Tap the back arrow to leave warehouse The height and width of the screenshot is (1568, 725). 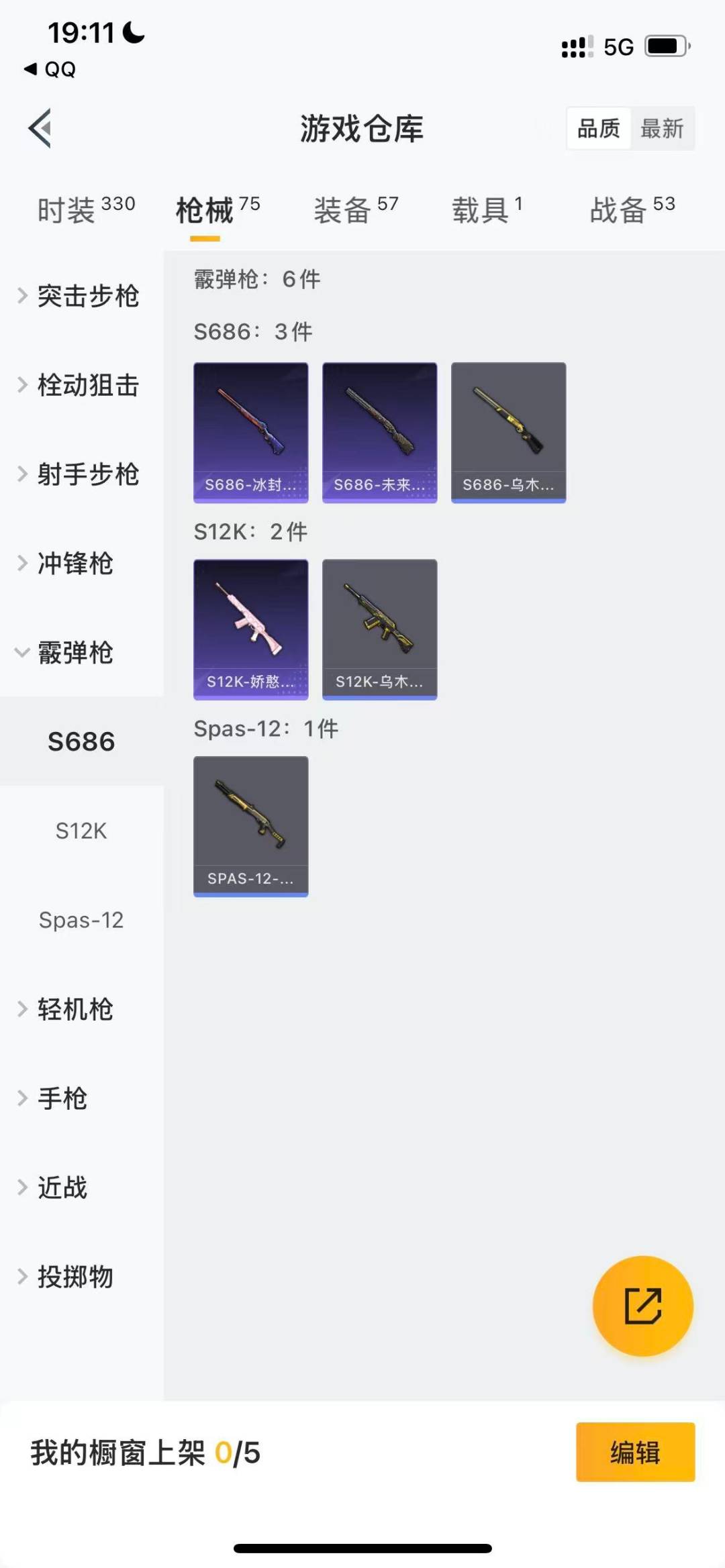click(40, 128)
